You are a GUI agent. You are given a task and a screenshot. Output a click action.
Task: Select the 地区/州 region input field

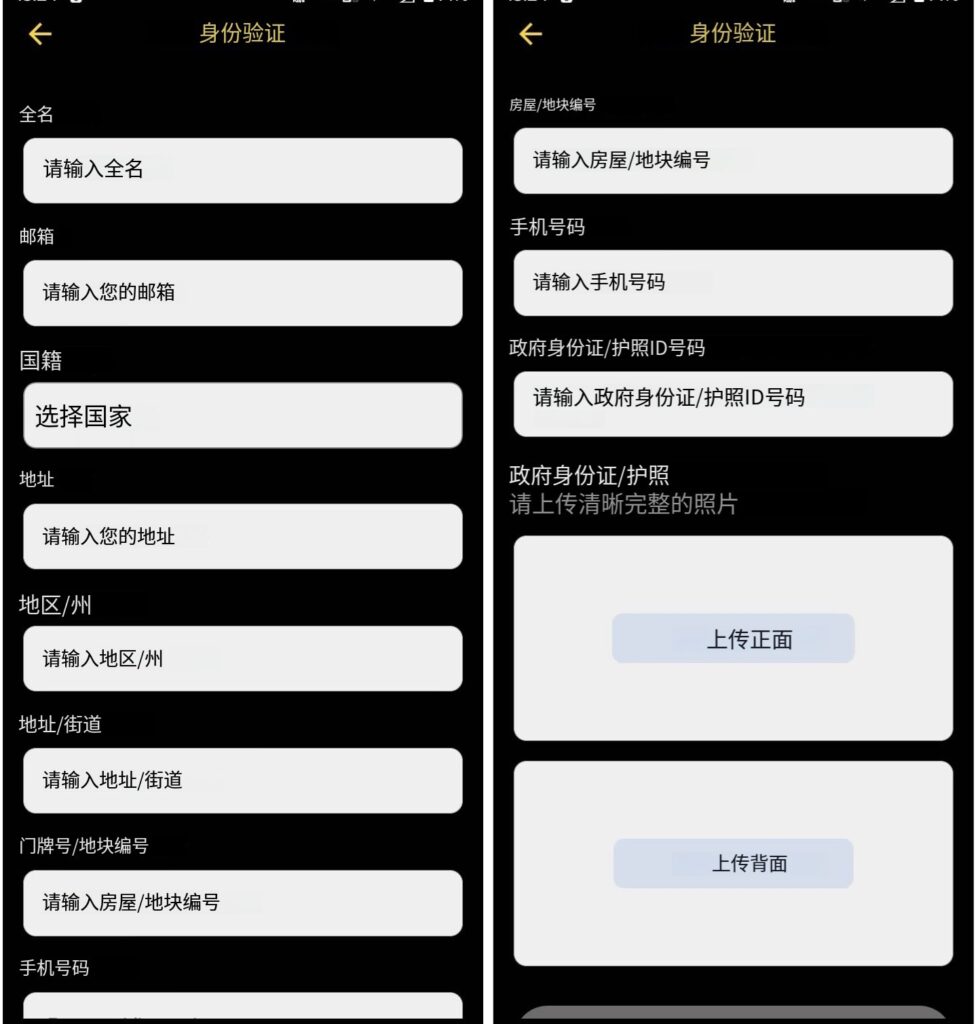point(242,658)
